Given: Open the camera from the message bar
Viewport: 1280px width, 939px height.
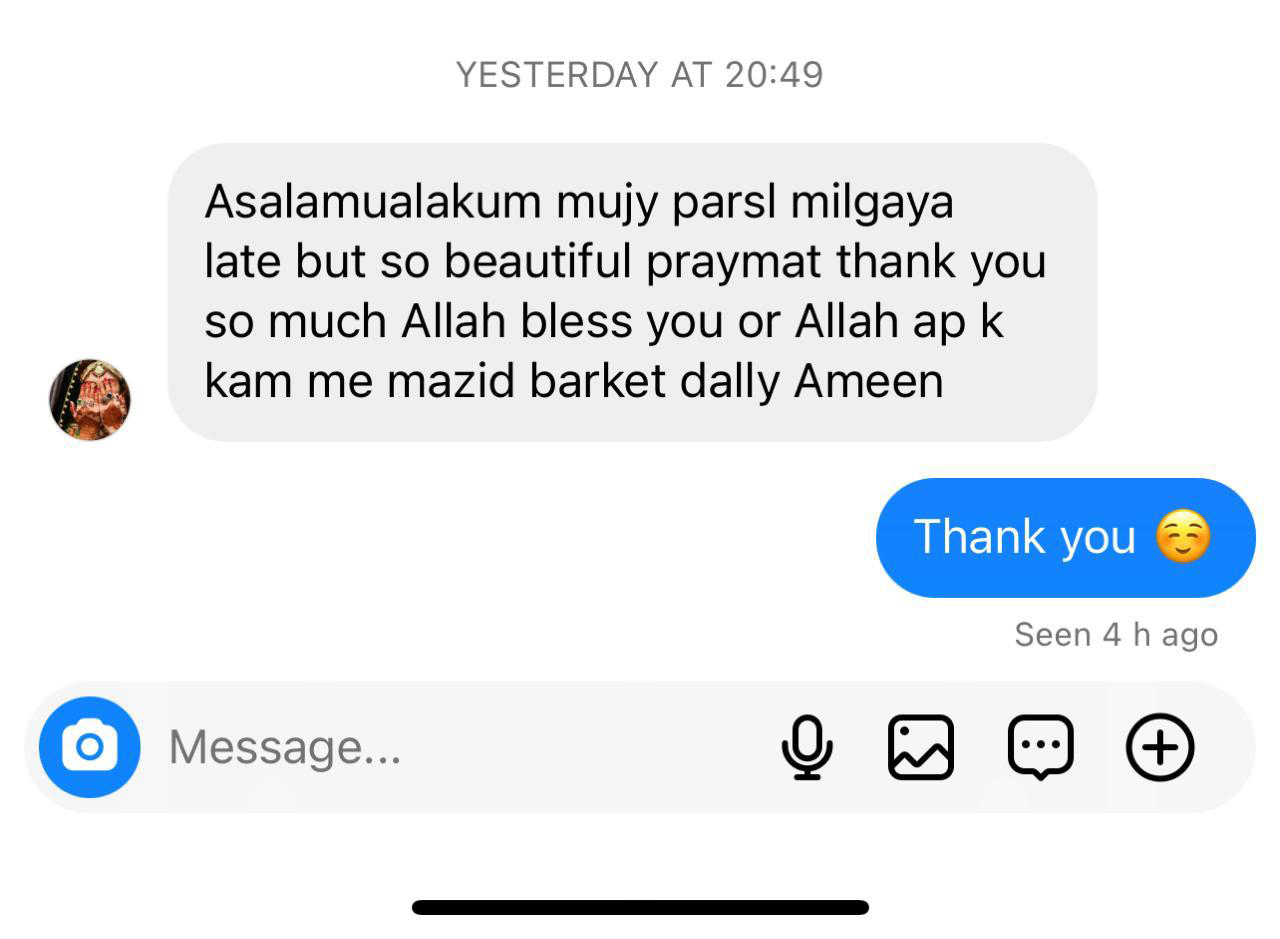Looking at the screenshot, I should 89,747.
